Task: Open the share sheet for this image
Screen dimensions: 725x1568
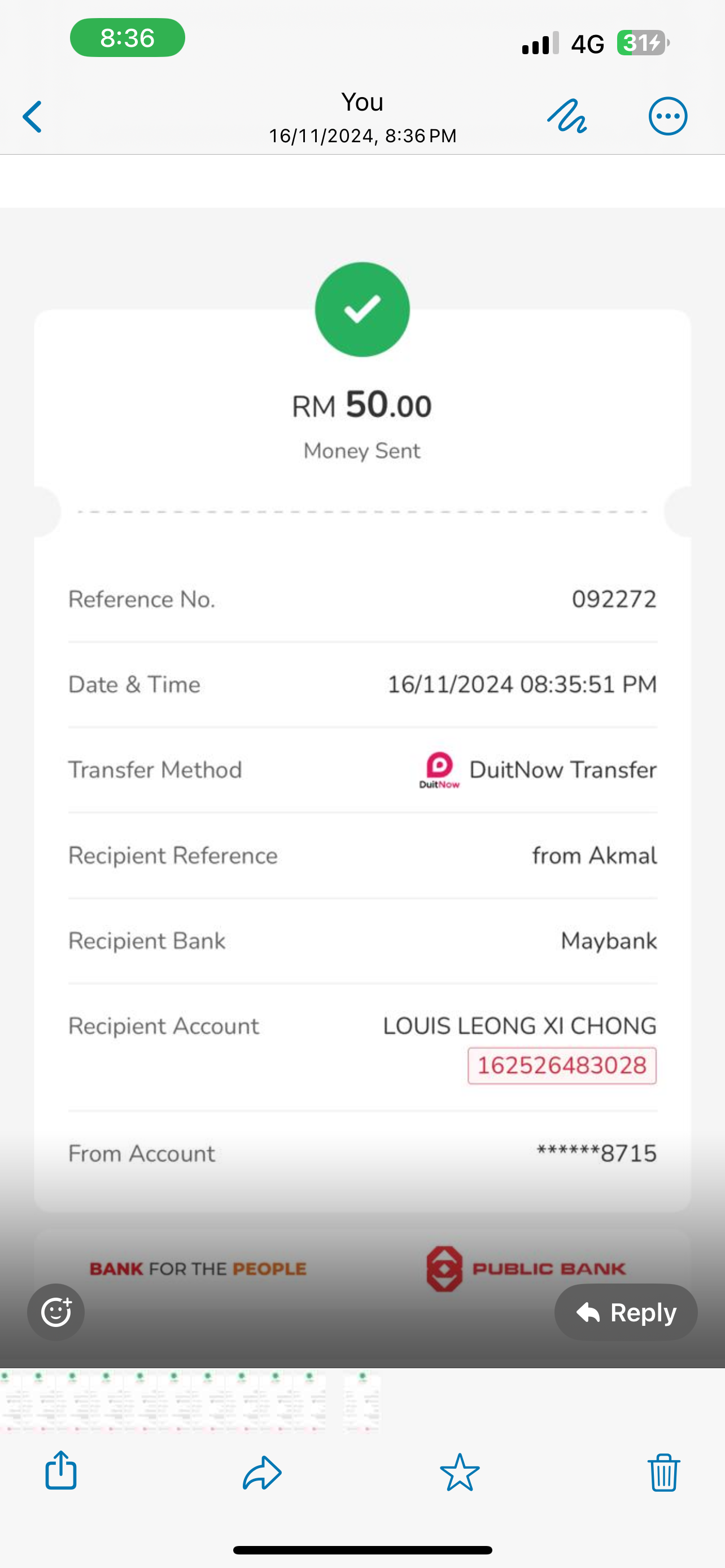Action: [62, 1470]
